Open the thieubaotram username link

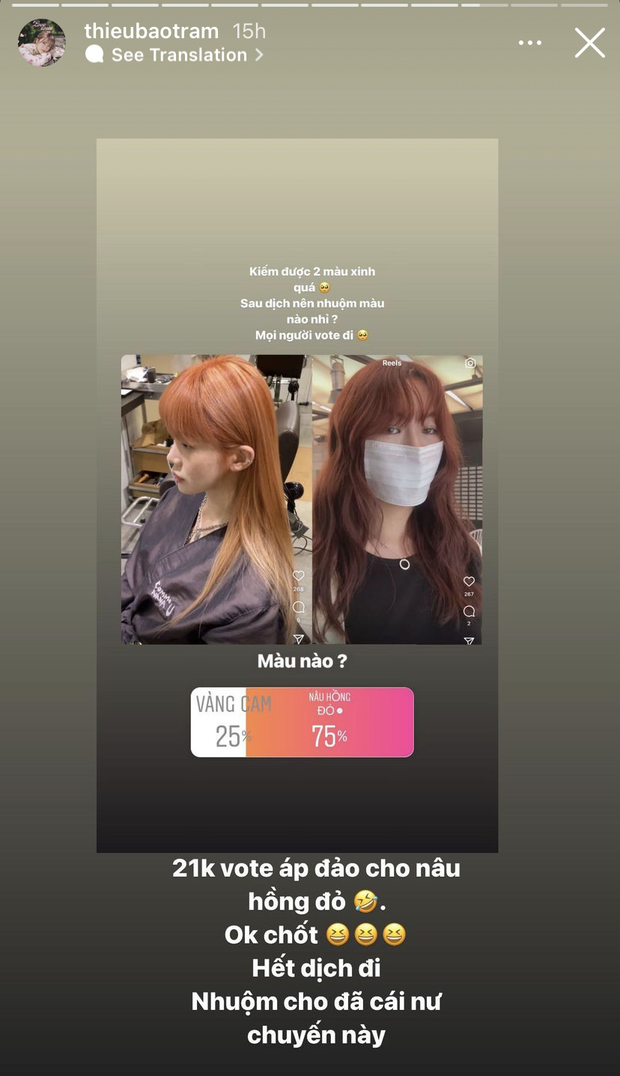151,31
